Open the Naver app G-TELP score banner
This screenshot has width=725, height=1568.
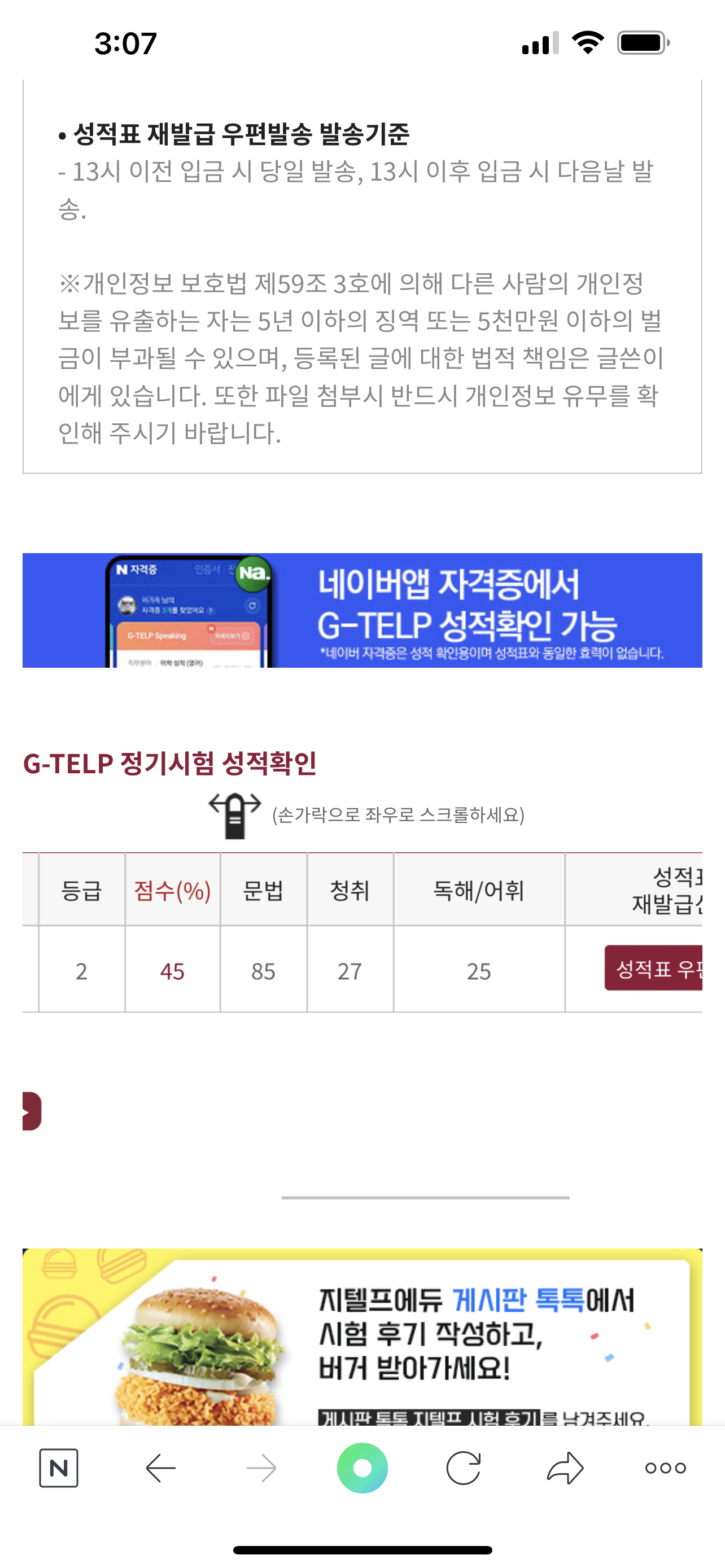click(x=362, y=610)
